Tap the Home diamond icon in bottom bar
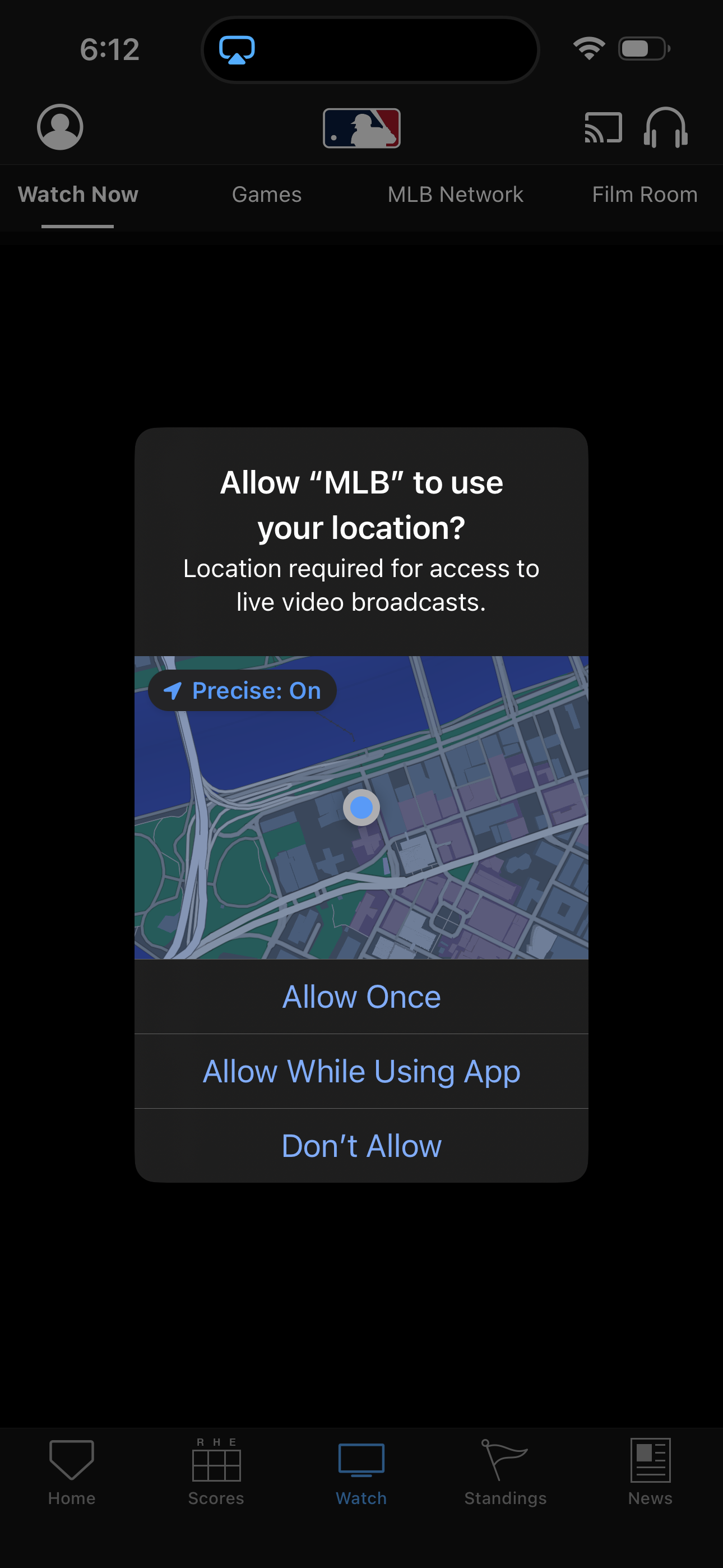The image size is (723, 1568). [71, 1473]
